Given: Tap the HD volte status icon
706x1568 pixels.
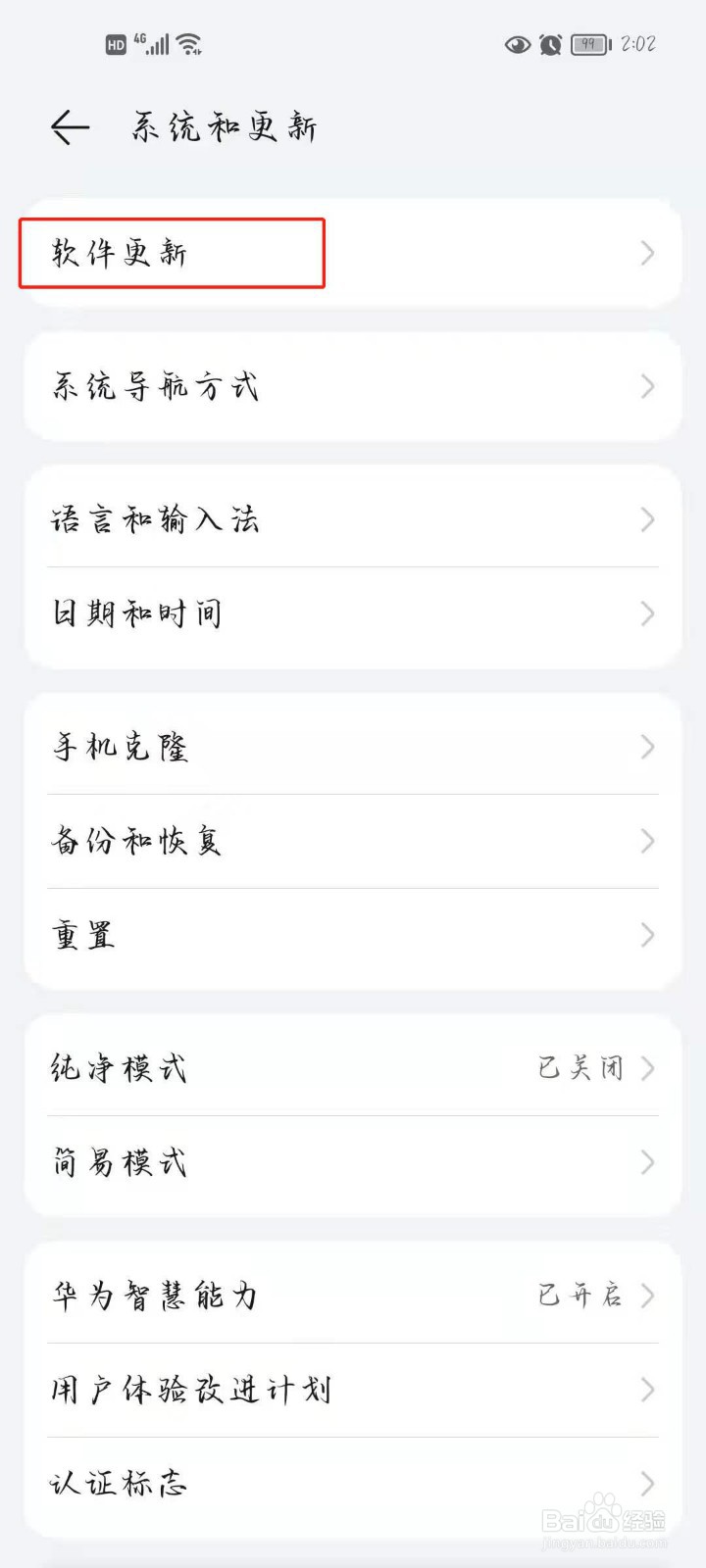Looking at the screenshot, I should 115,42.
